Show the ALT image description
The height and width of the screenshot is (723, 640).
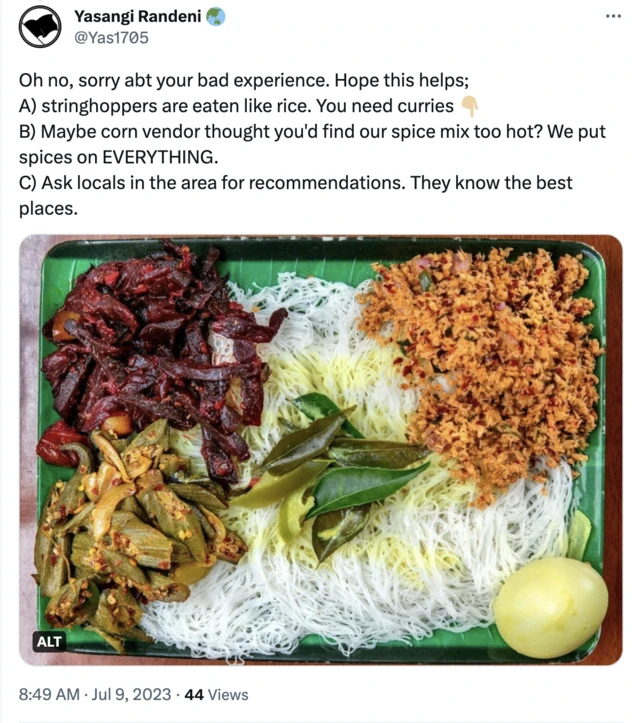pos(49,641)
